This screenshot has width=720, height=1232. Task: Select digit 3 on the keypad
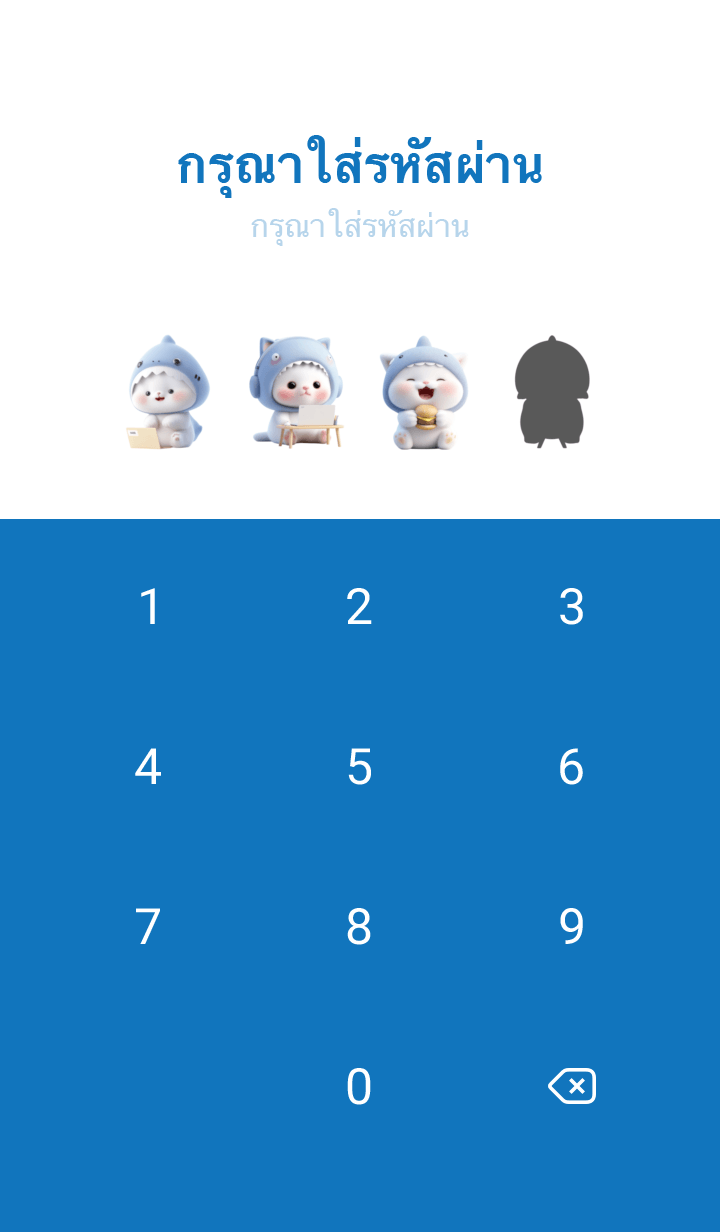pyautogui.click(x=571, y=607)
